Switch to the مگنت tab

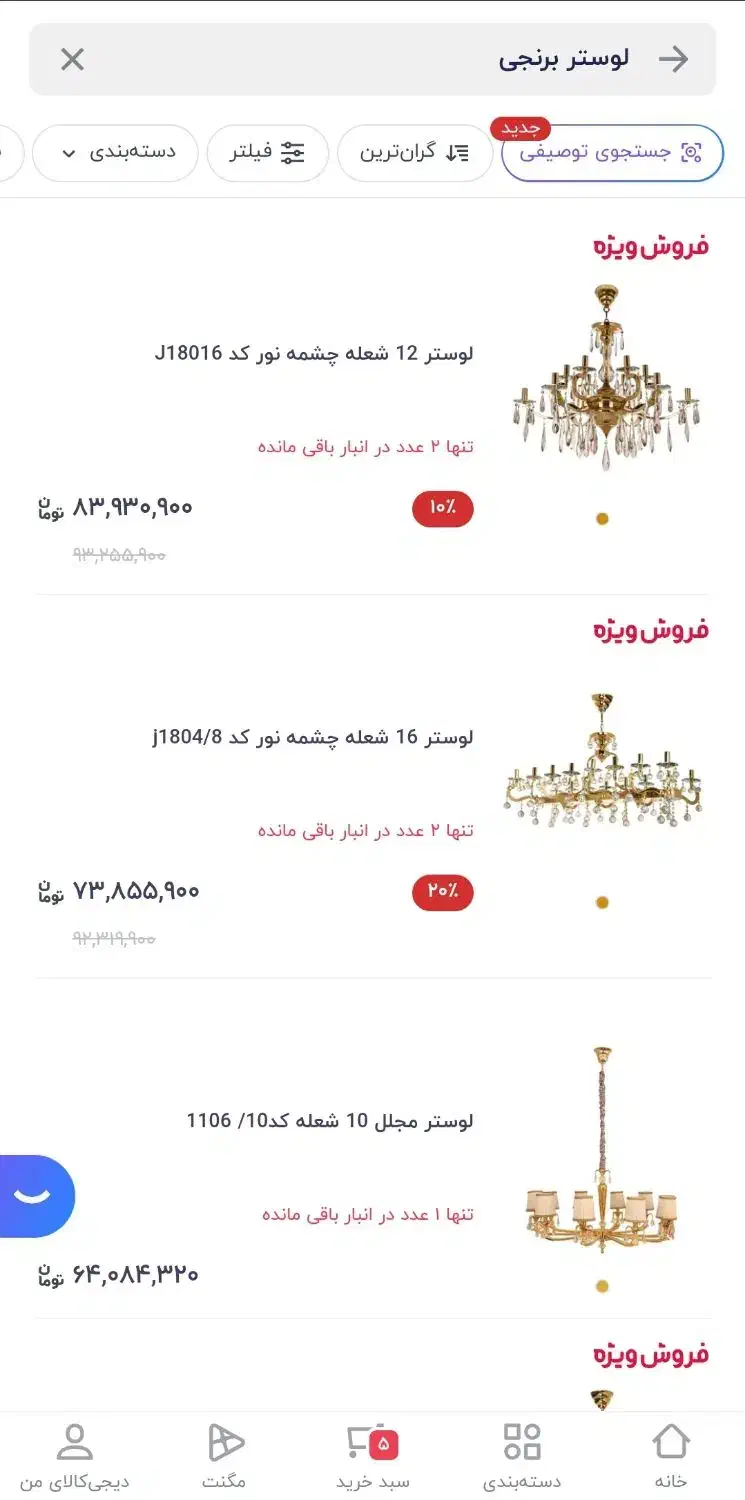[224, 1456]
